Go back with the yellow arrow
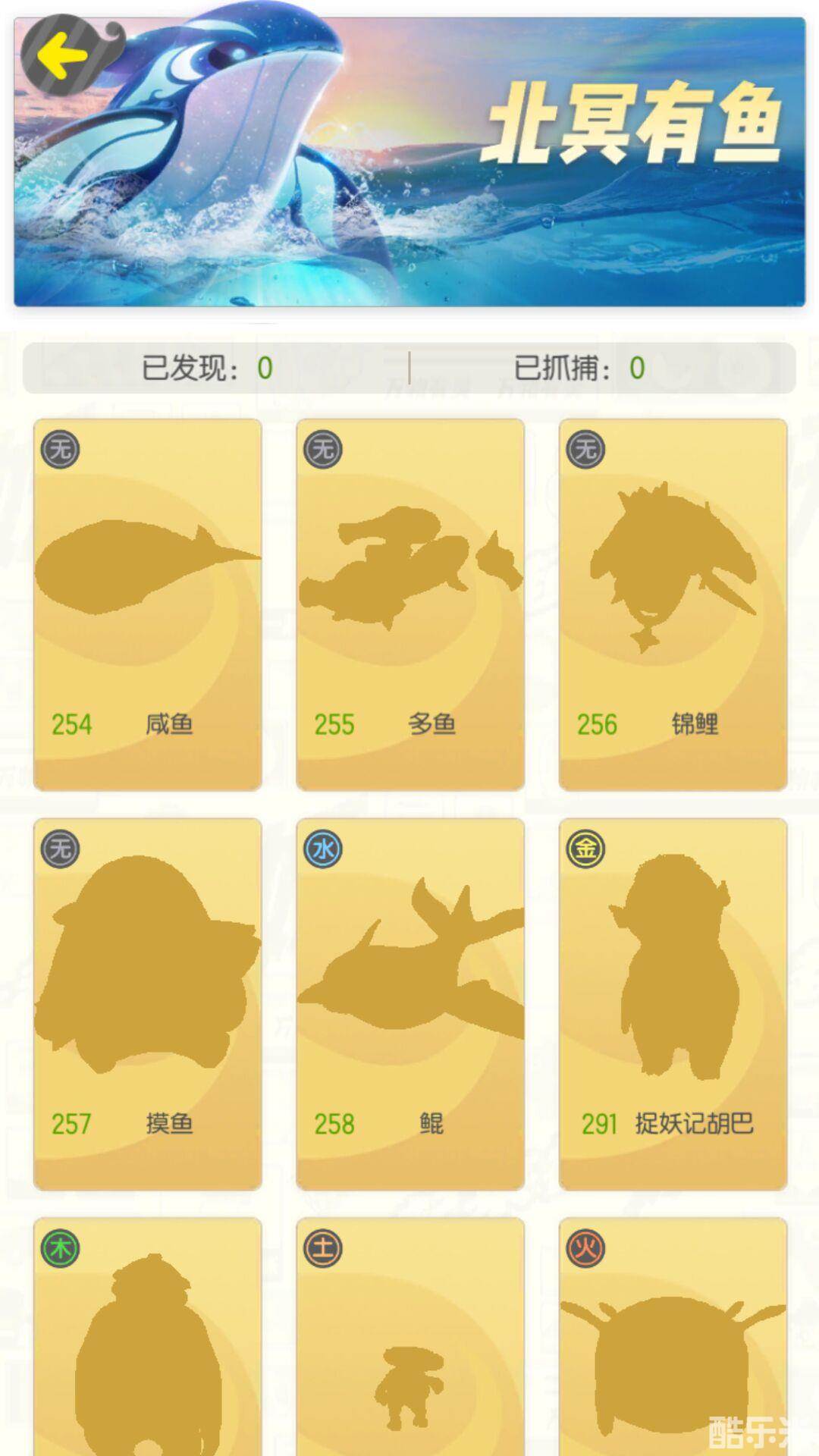Screen dimensions: 819x1456 (62, 55)
